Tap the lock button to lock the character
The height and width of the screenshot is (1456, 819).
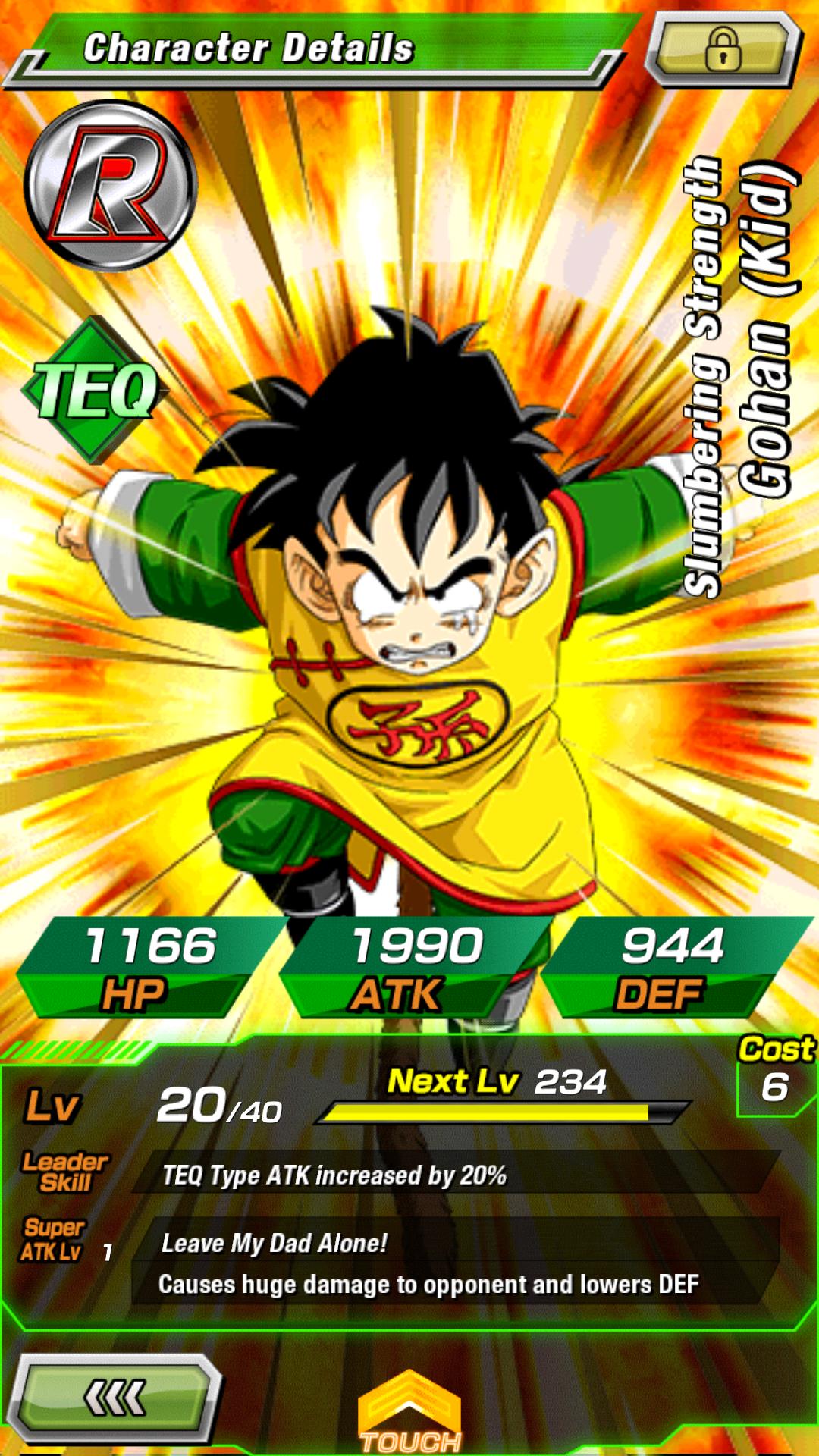click(723, 48)
